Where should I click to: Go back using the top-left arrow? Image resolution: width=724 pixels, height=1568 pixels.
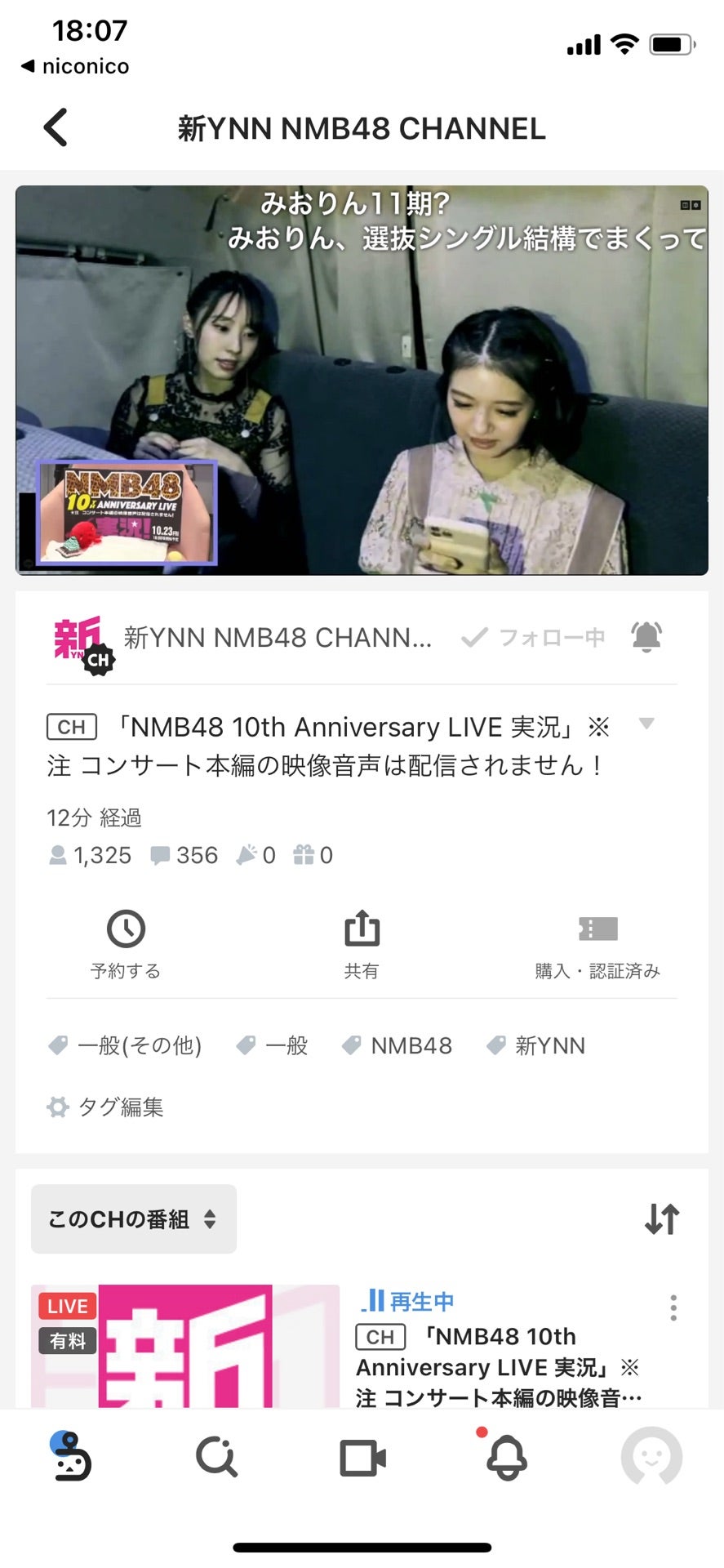(x=54, y=128)
